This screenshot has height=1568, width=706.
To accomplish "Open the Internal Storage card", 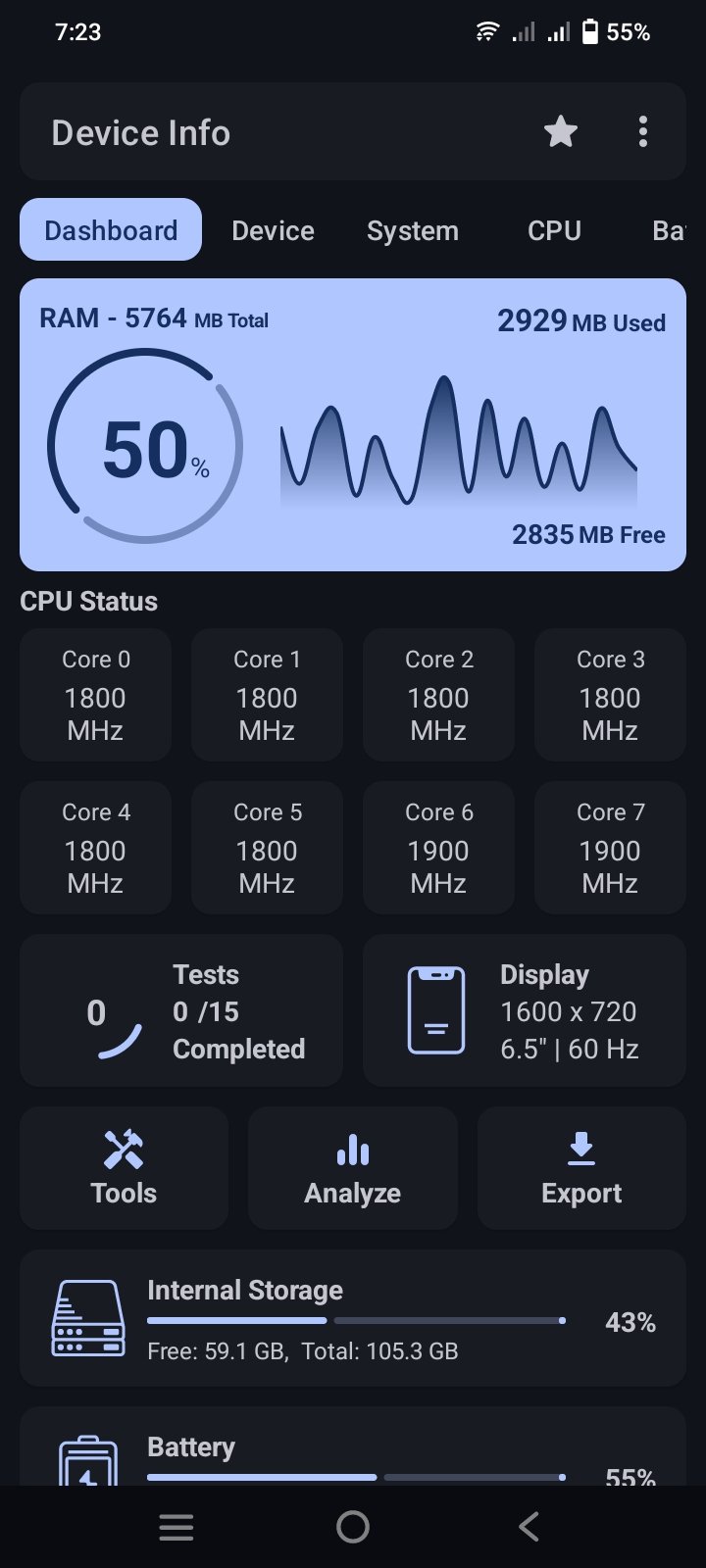I will [x=353, y=1318].
